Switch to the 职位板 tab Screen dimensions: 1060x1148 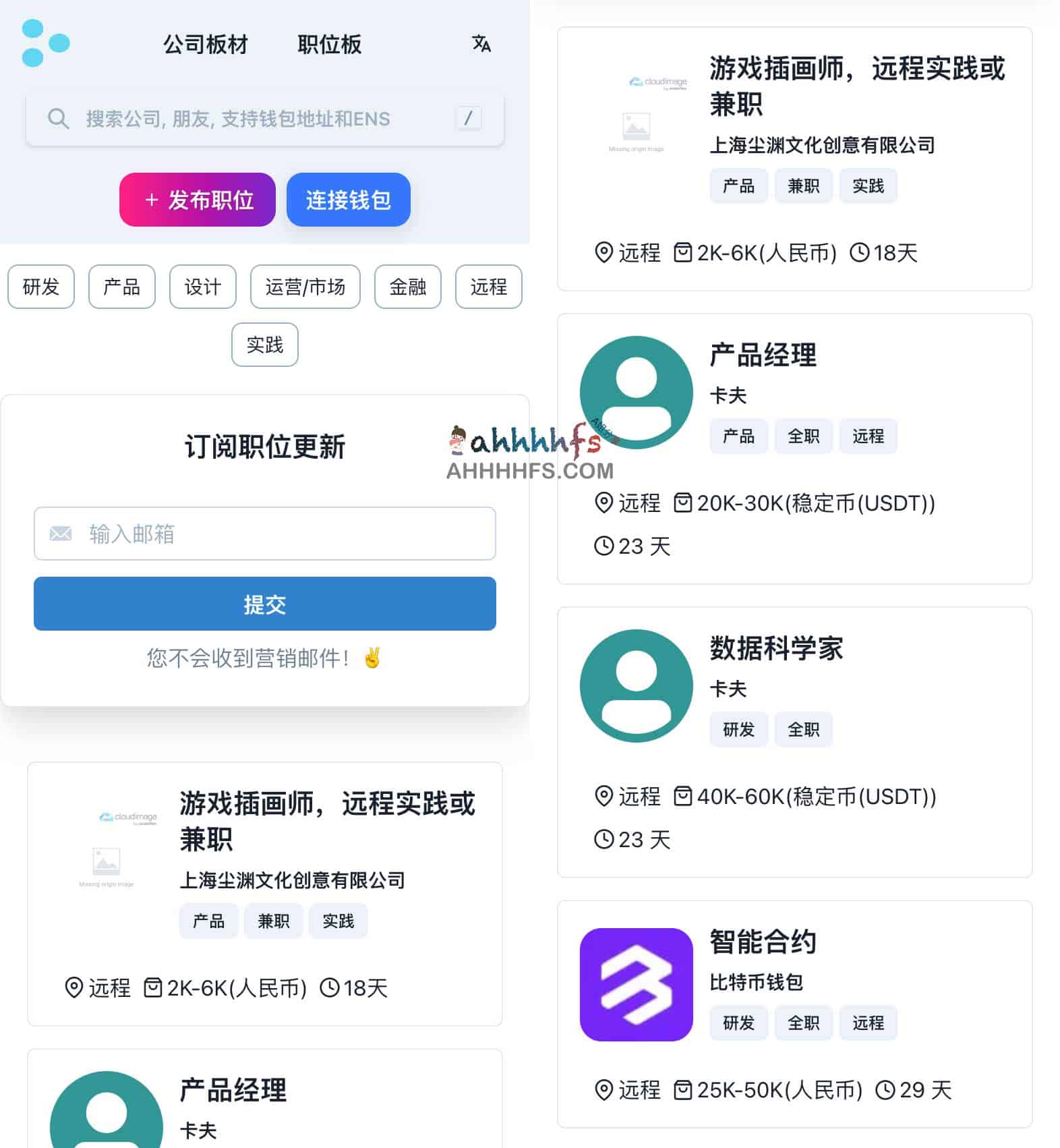[x=328, y=45]
